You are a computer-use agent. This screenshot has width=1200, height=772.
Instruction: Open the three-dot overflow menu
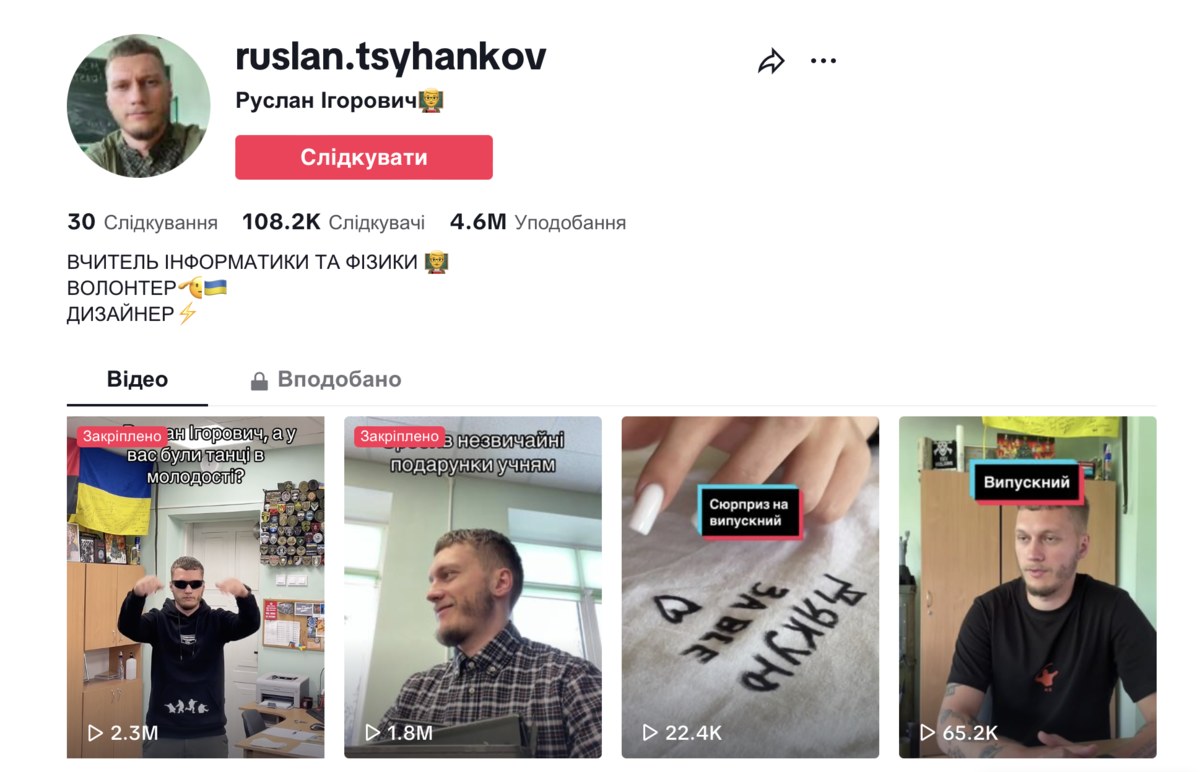click(x=823, y=61)
